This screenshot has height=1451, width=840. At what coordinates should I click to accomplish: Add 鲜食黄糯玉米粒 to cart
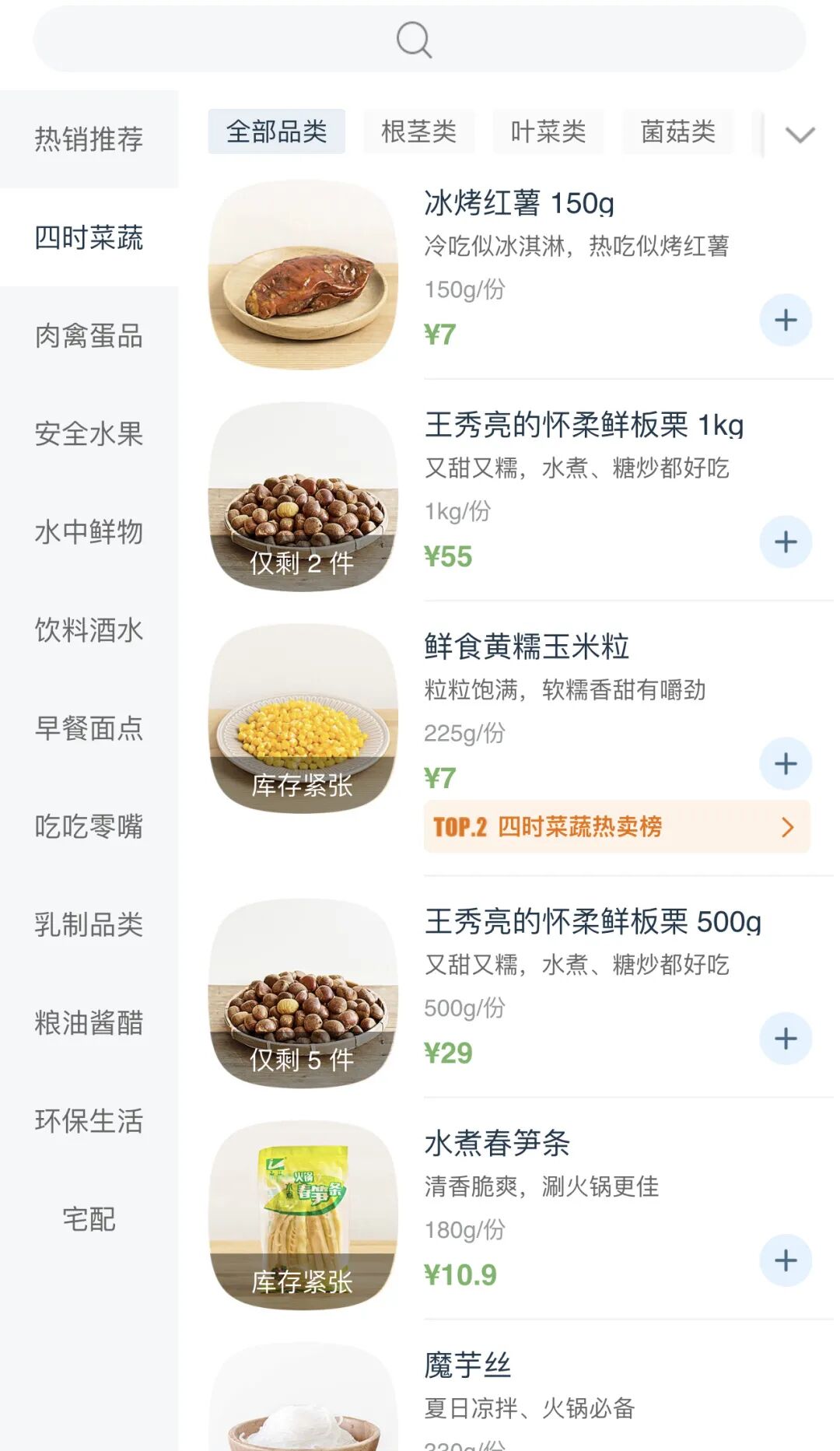(786, 763)
